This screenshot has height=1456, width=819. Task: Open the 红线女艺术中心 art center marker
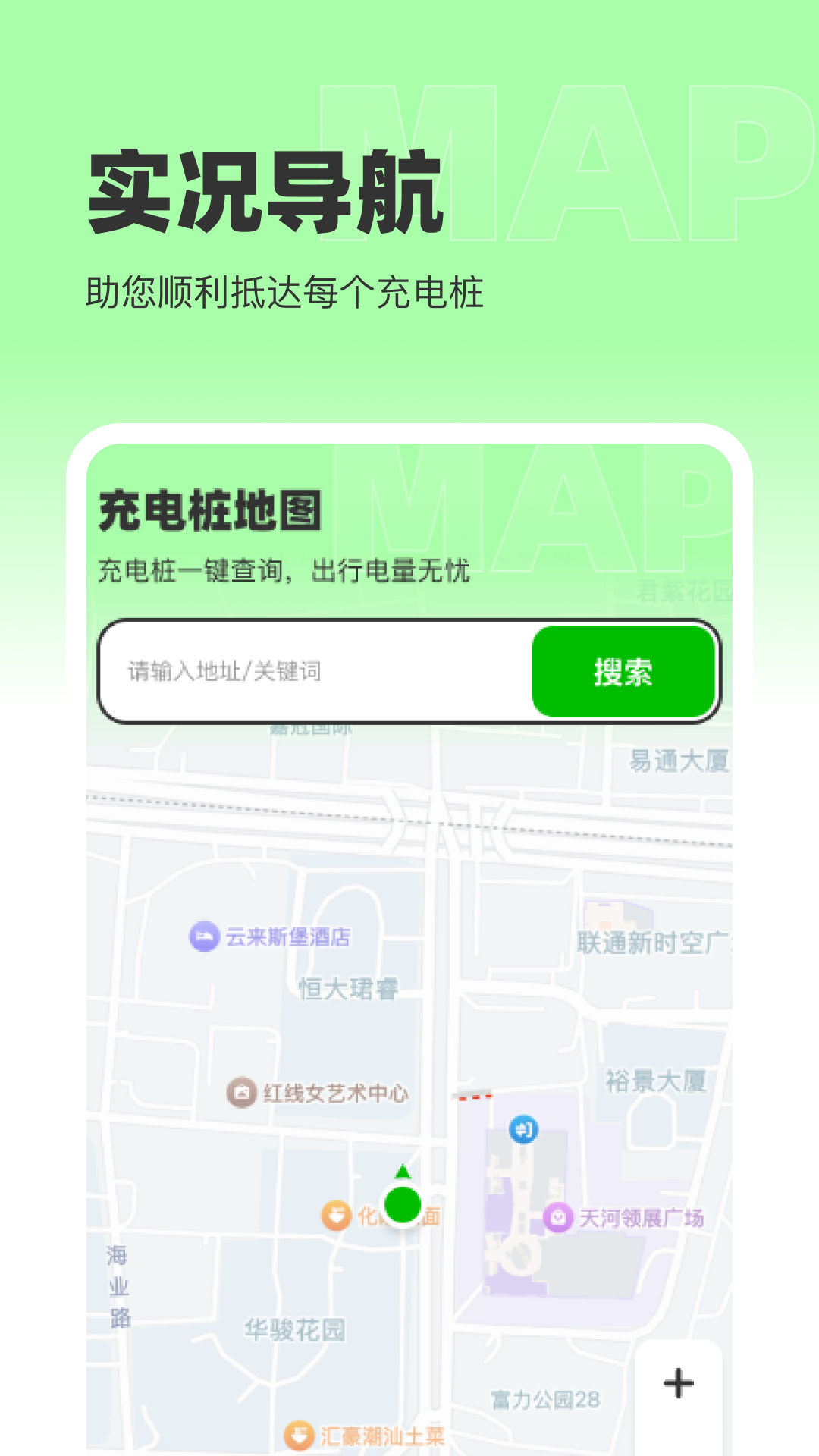coord(241,1093)
